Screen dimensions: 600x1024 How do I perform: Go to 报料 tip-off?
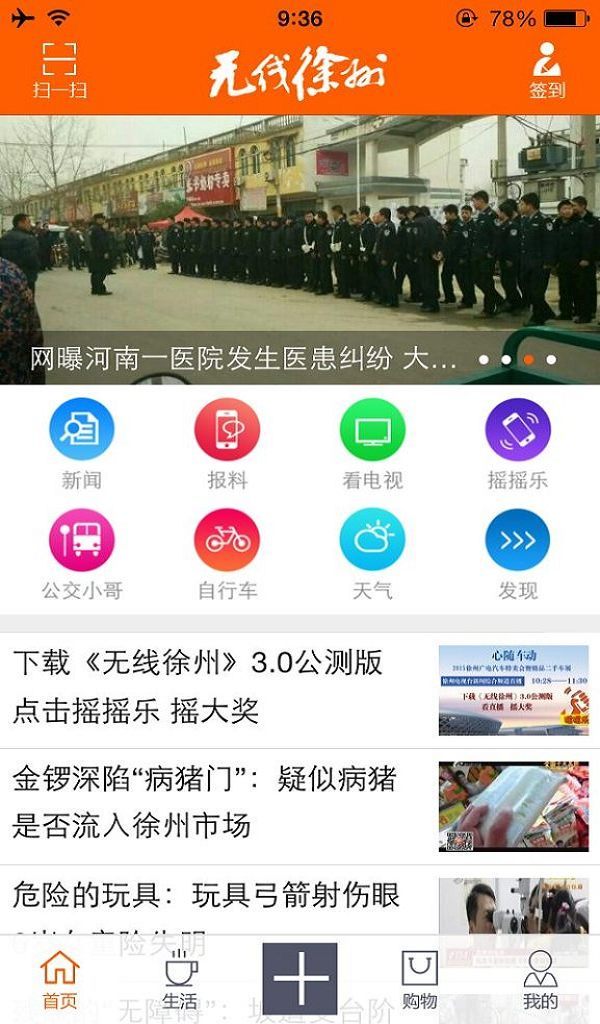227,443
